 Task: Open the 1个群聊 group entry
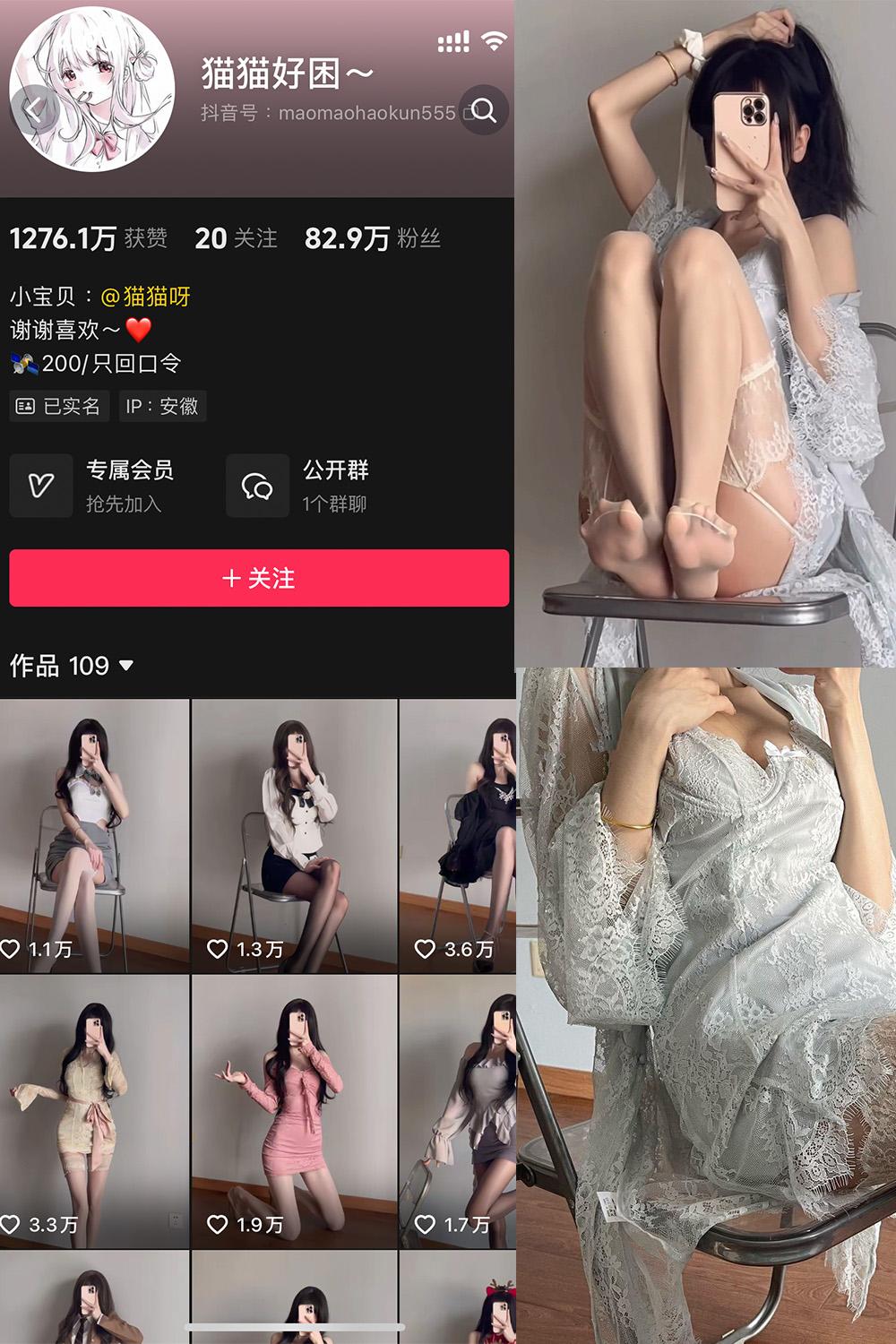[336, 502]
